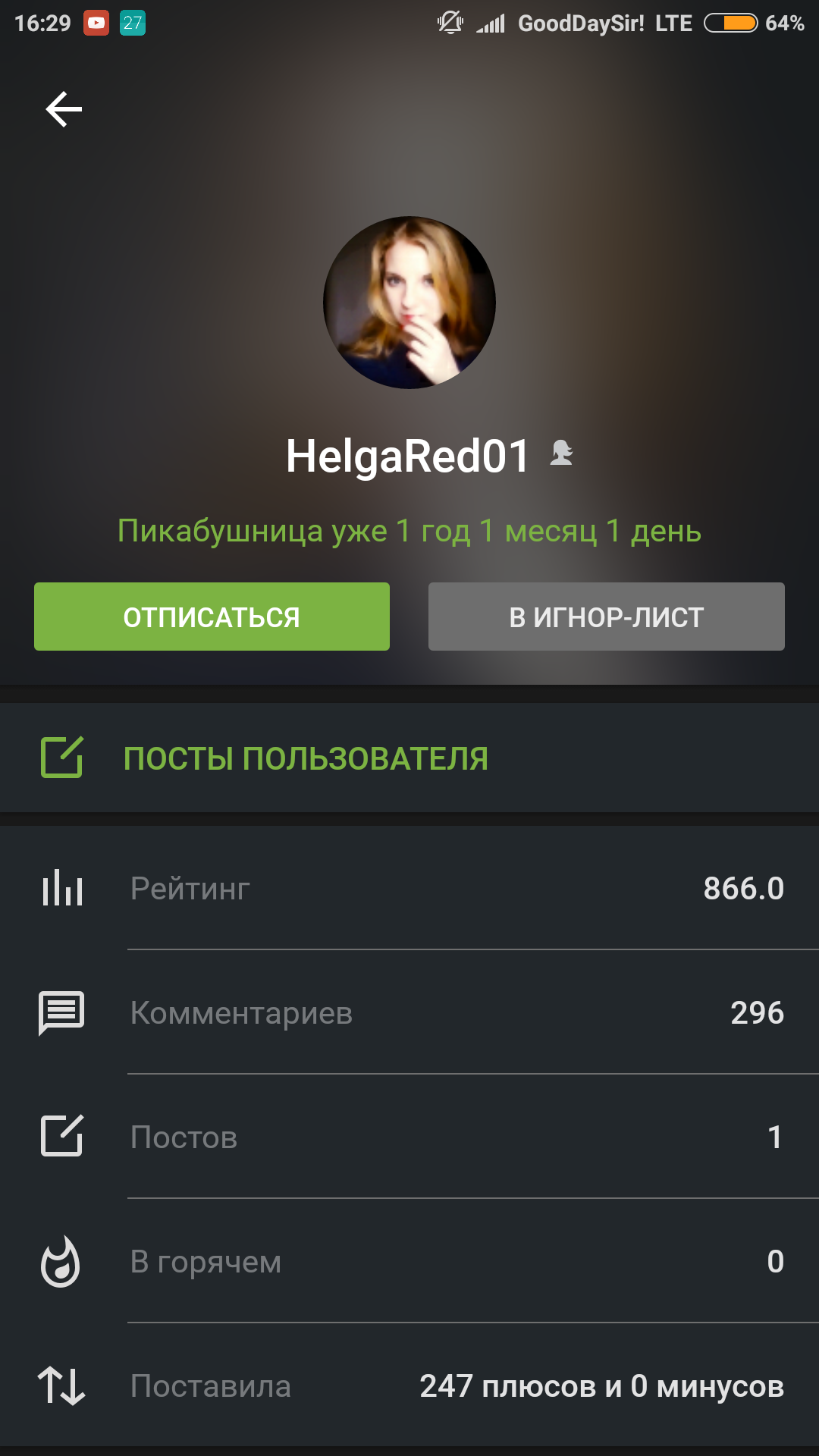The width and height of the screenshot is (819, 1456).
Task: Open HelgaRed01's profile avatar
Action: (409, 303)
